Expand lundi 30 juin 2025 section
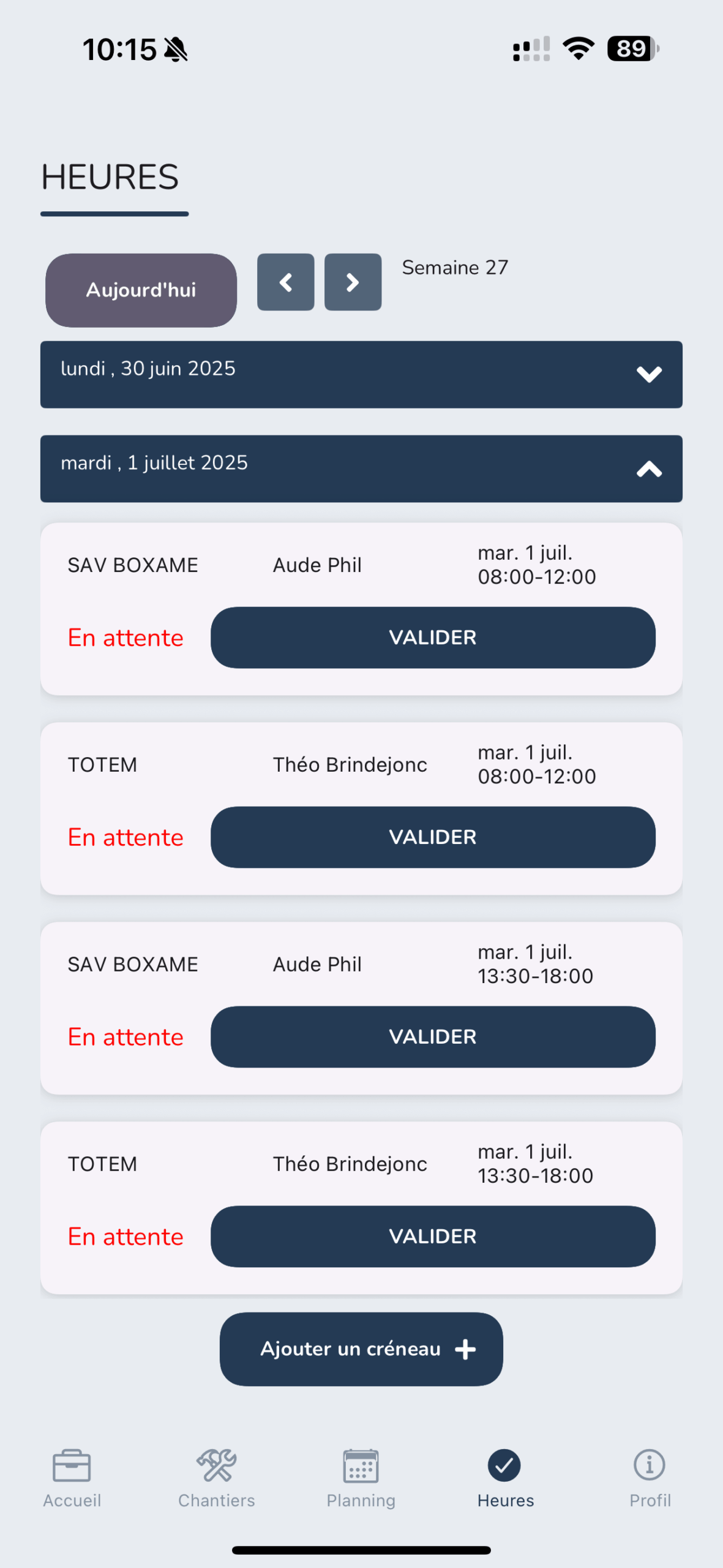Viewport: 723px width, 1568px height. pyautogui.click(x=361, y=374)
